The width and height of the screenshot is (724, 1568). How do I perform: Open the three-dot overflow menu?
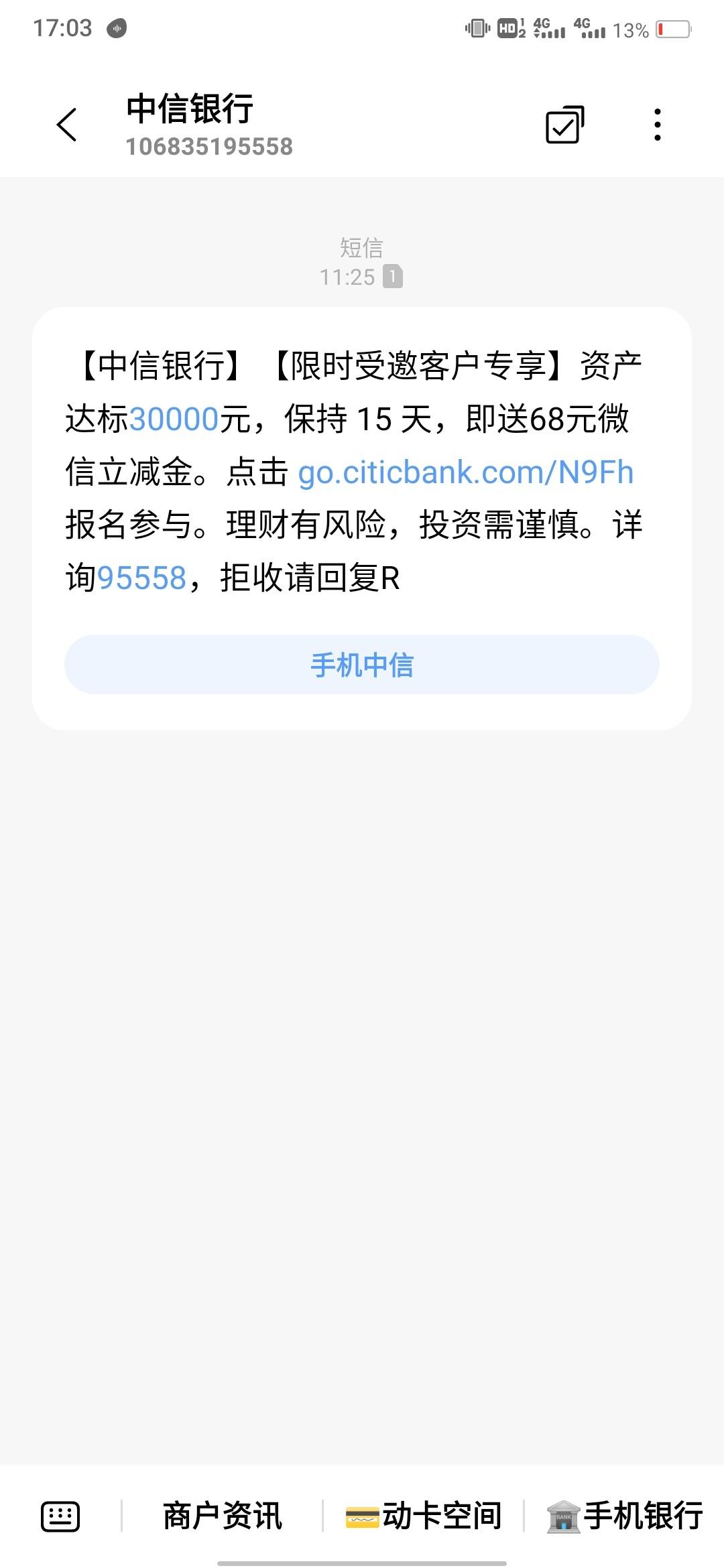[x=658, y=125]
